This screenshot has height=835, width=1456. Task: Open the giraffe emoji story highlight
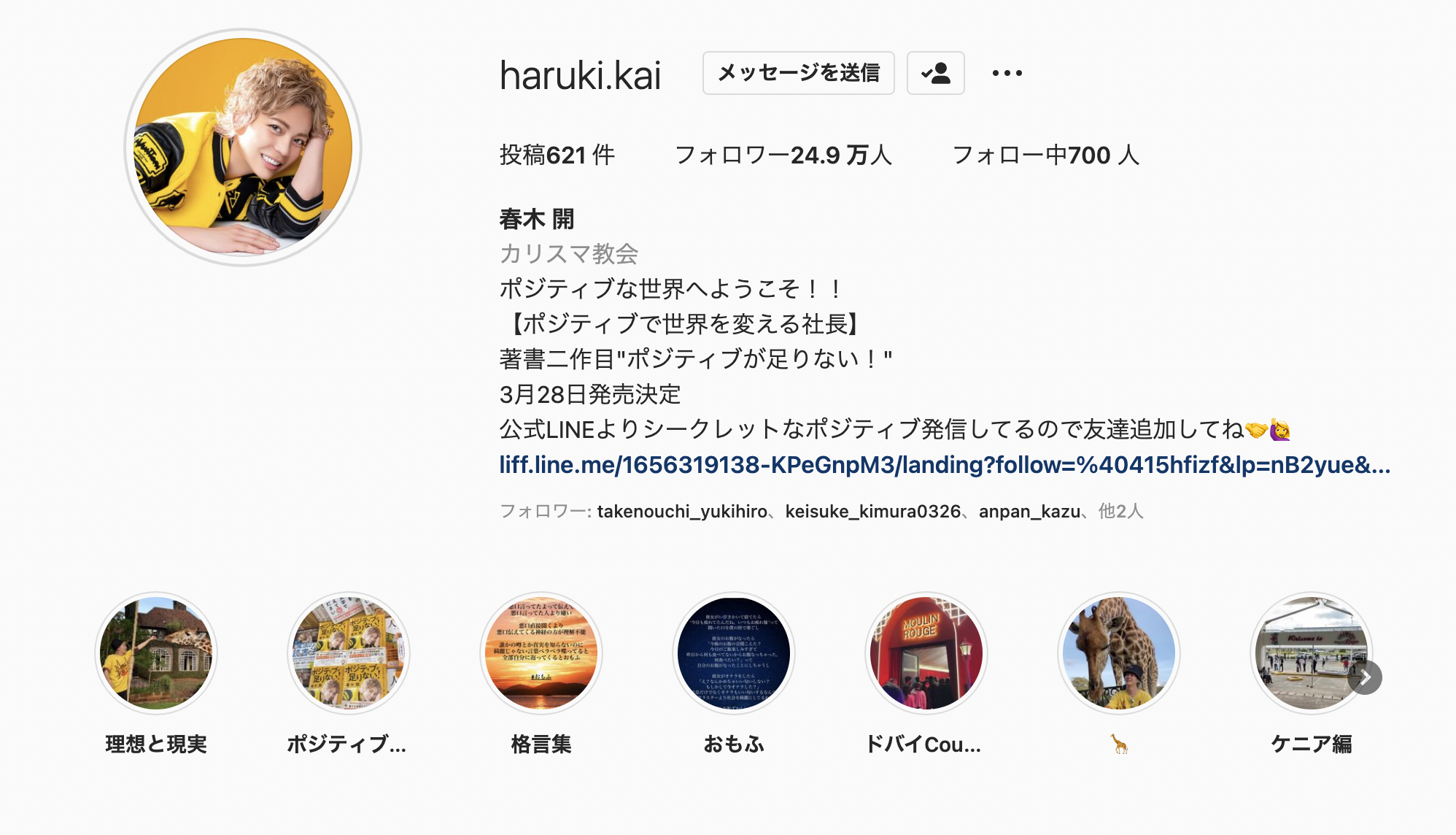[1118, 653]
